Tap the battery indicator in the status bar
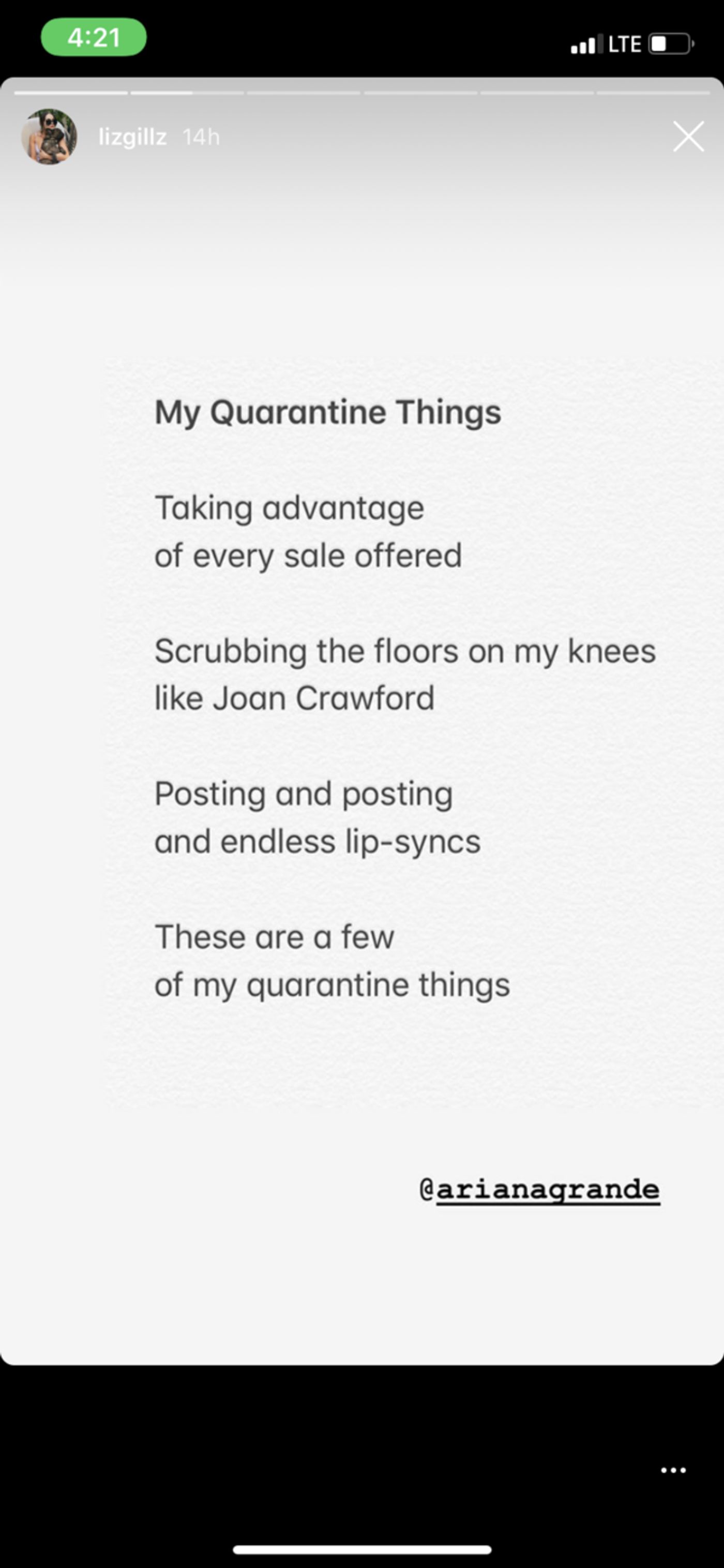724x1568 pixels. pos(668,42)
